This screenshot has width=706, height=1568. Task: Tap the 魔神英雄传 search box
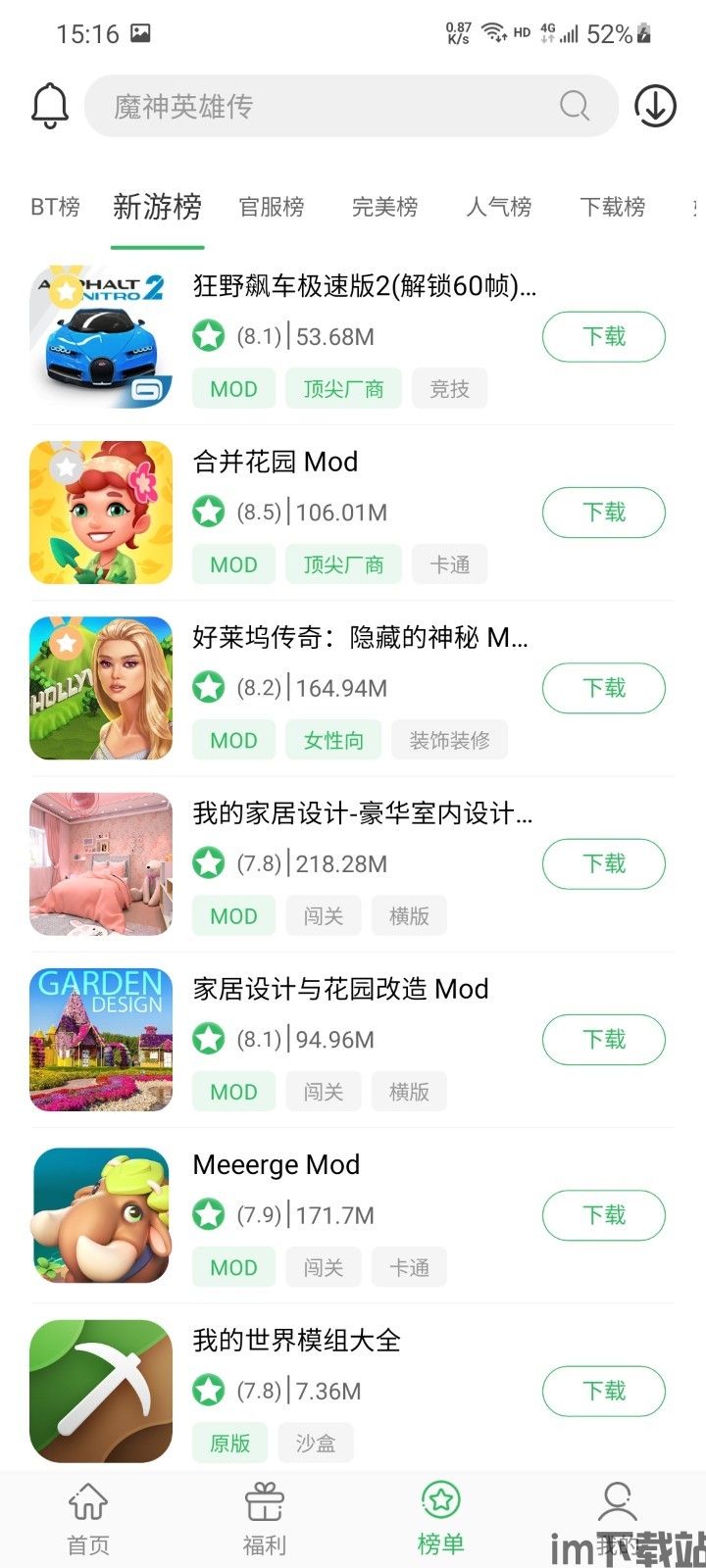coord(351,106)
